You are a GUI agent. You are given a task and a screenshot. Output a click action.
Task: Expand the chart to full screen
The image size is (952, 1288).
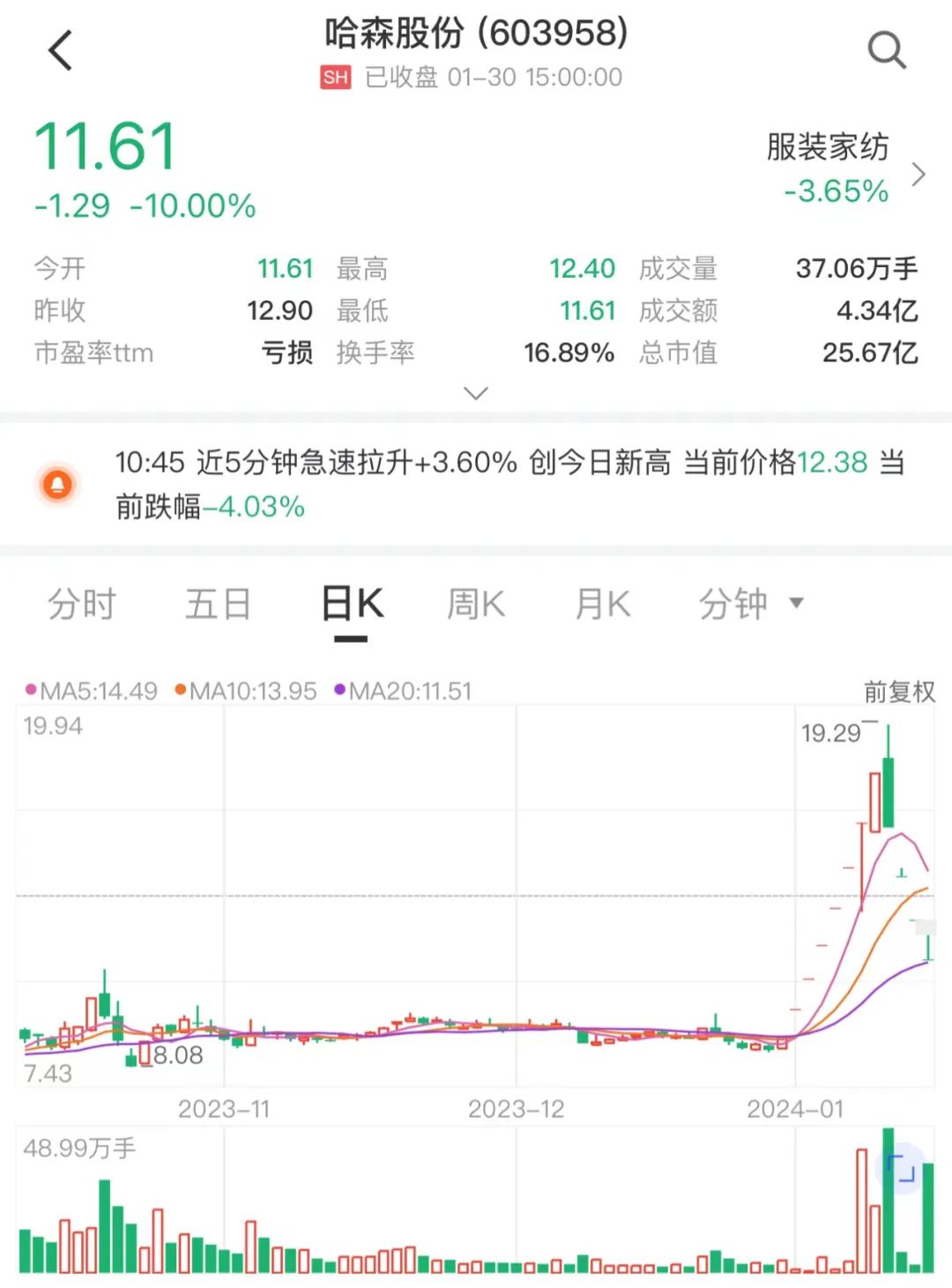902,1170
